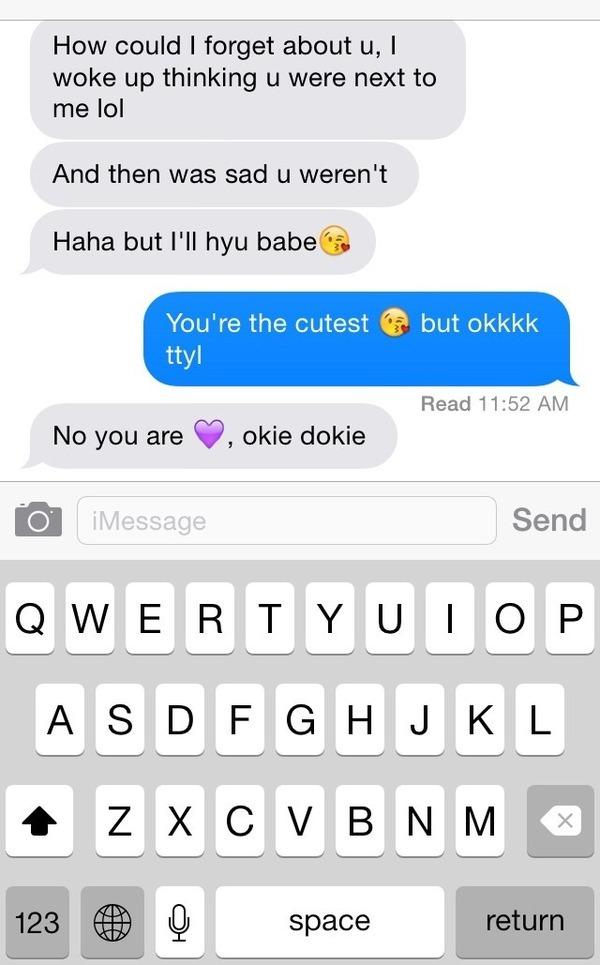Open the camera attachment icon
Screen dimensions: 600x965
[38, 520]
